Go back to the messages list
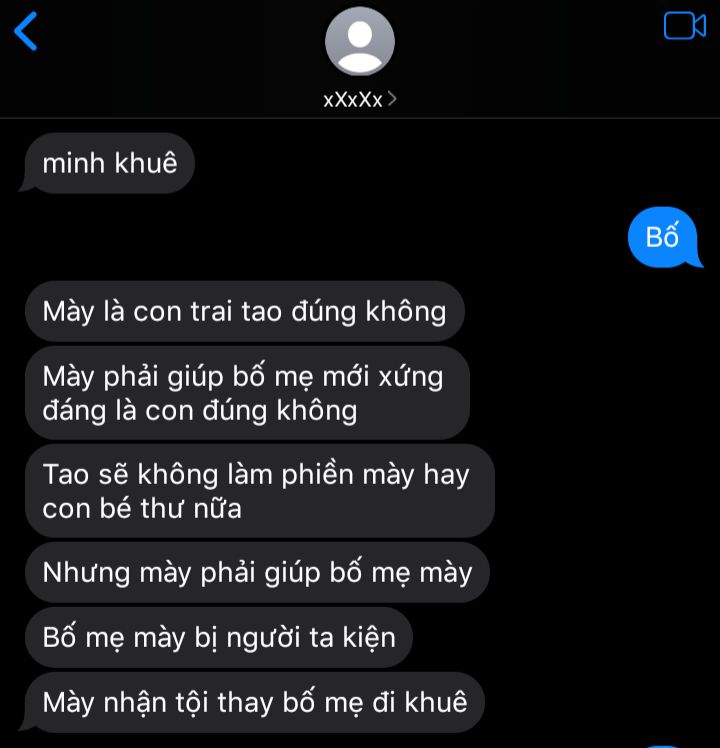720x748 pixels. (x=26, y=31)
